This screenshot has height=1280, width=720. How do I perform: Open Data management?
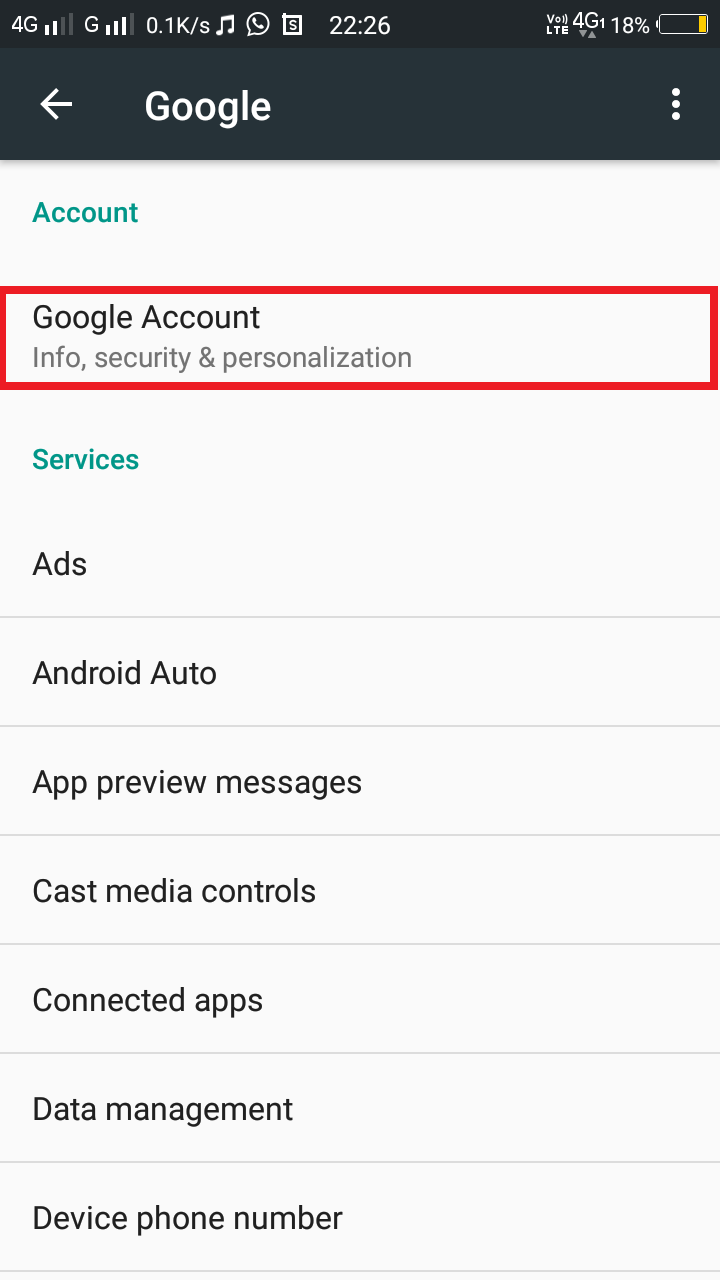pyautogui.click(x=360, y=1109)
